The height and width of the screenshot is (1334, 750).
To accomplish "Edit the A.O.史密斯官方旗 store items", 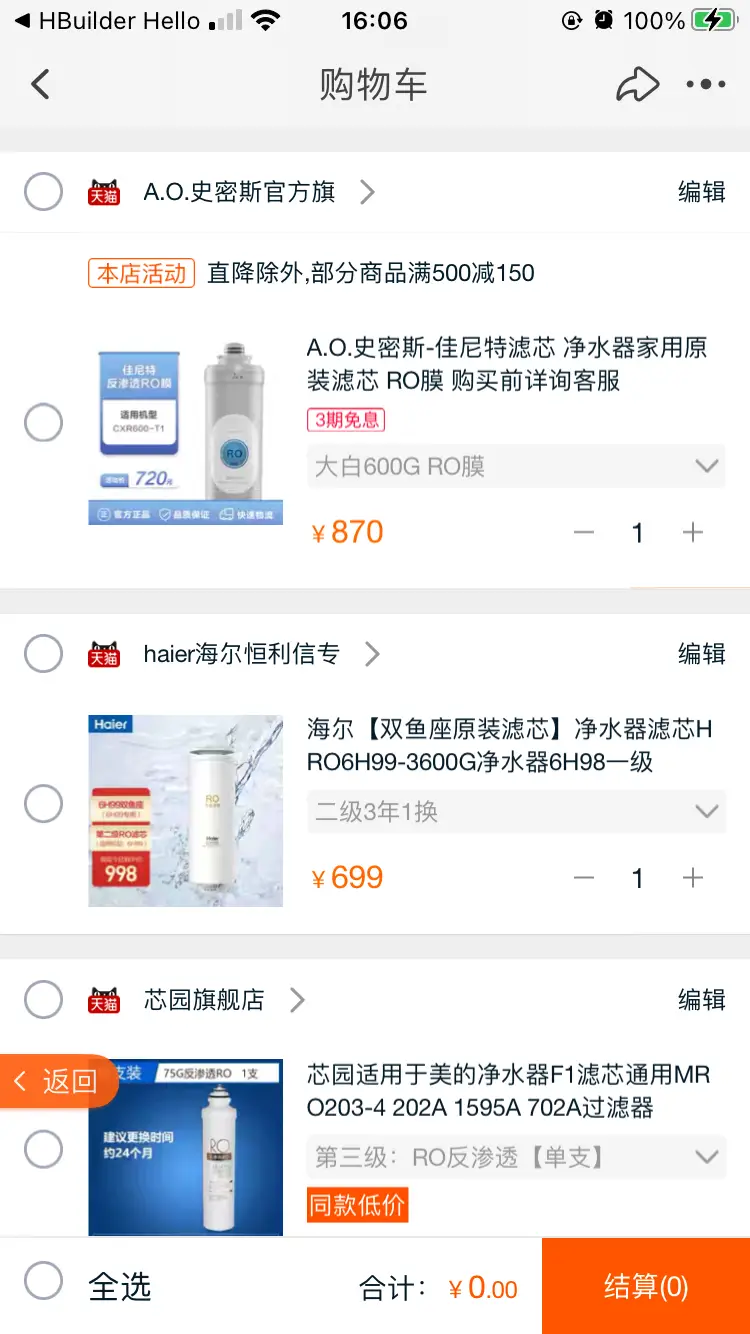I will tap(702, 192).
